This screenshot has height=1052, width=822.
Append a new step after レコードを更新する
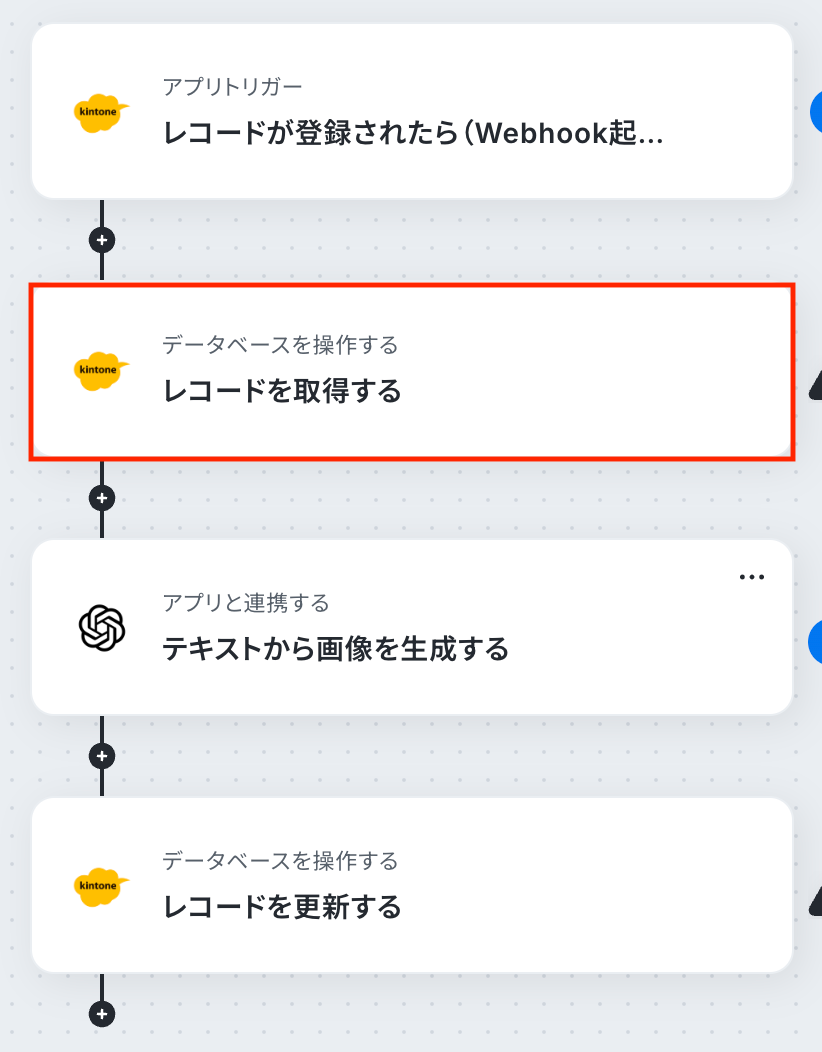point(102,1014)
